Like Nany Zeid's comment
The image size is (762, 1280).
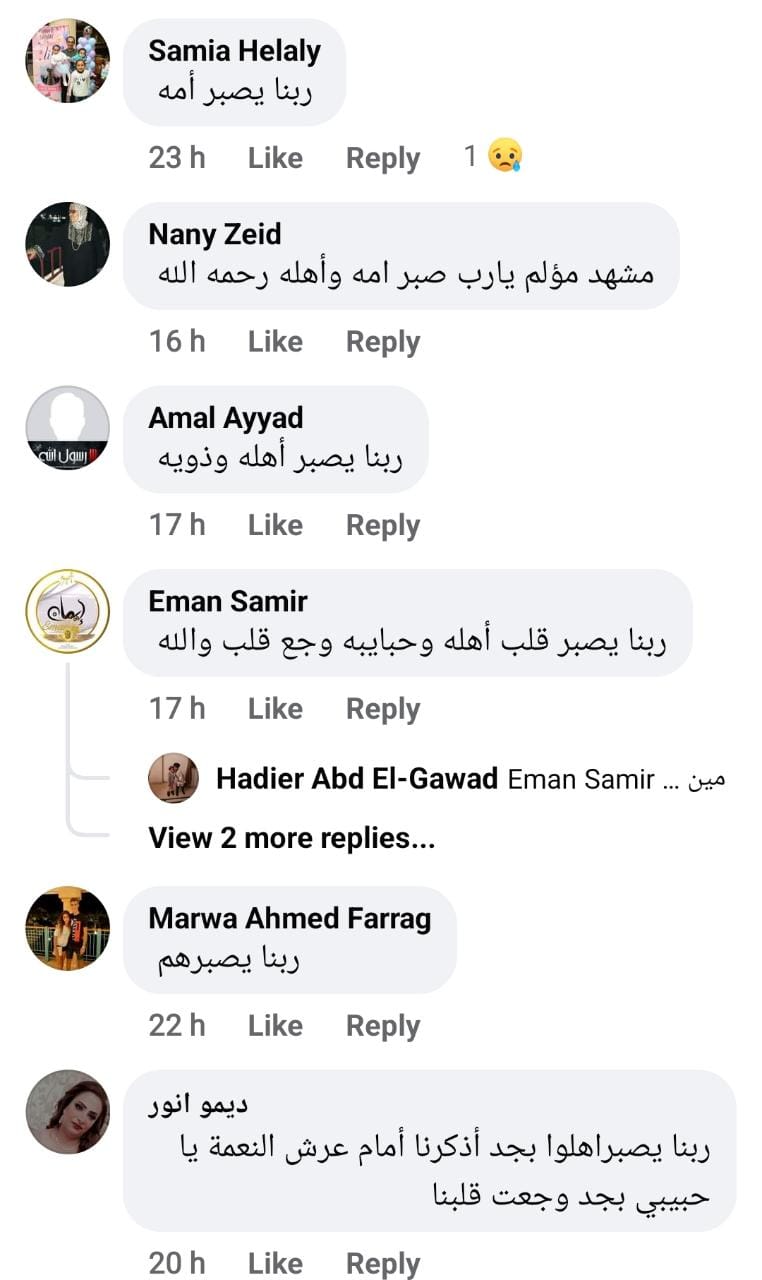(275, 342)
